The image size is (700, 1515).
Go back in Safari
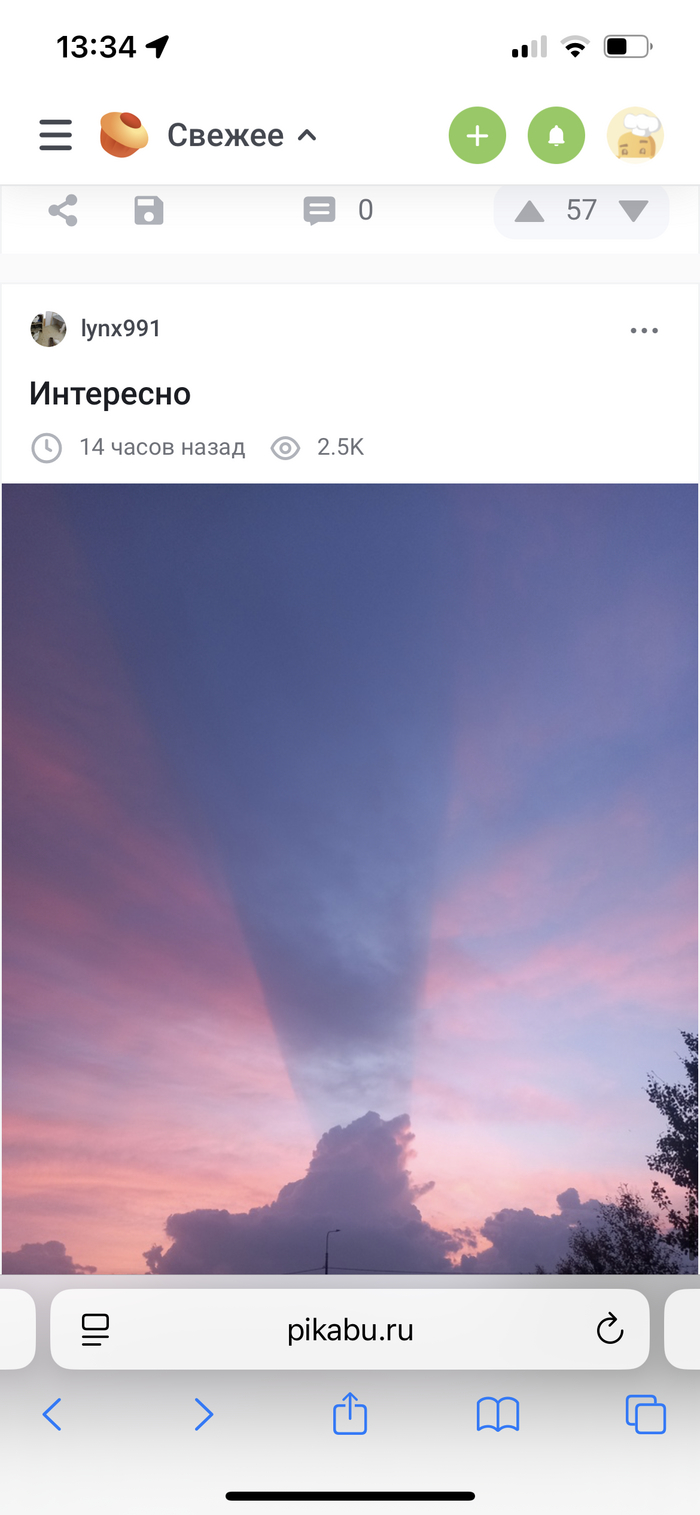[52, 1414]
